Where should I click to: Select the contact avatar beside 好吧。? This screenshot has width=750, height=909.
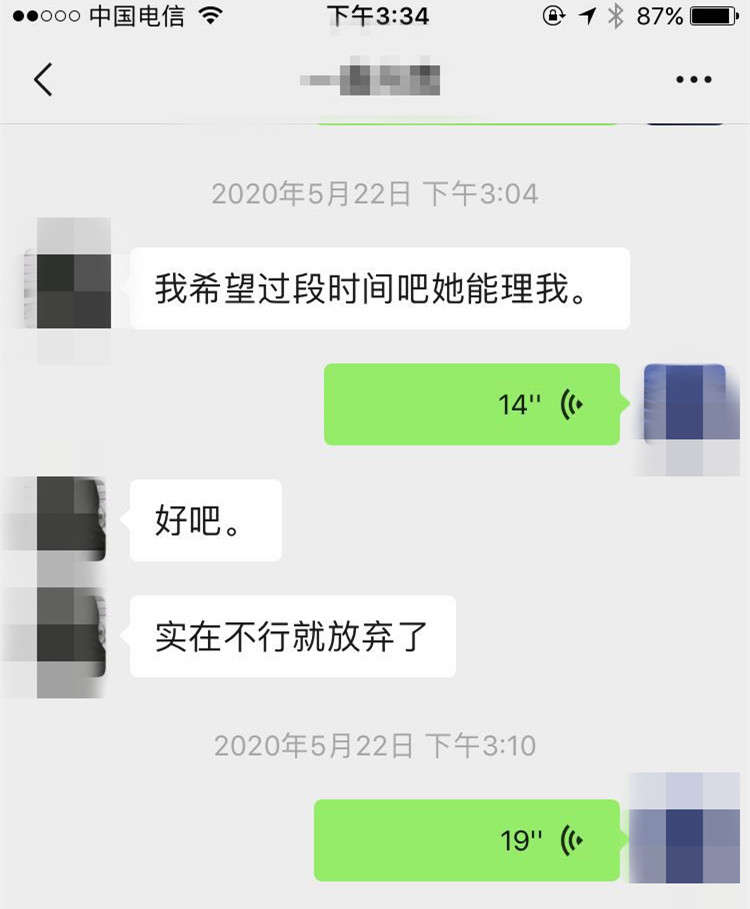[69, 518]
